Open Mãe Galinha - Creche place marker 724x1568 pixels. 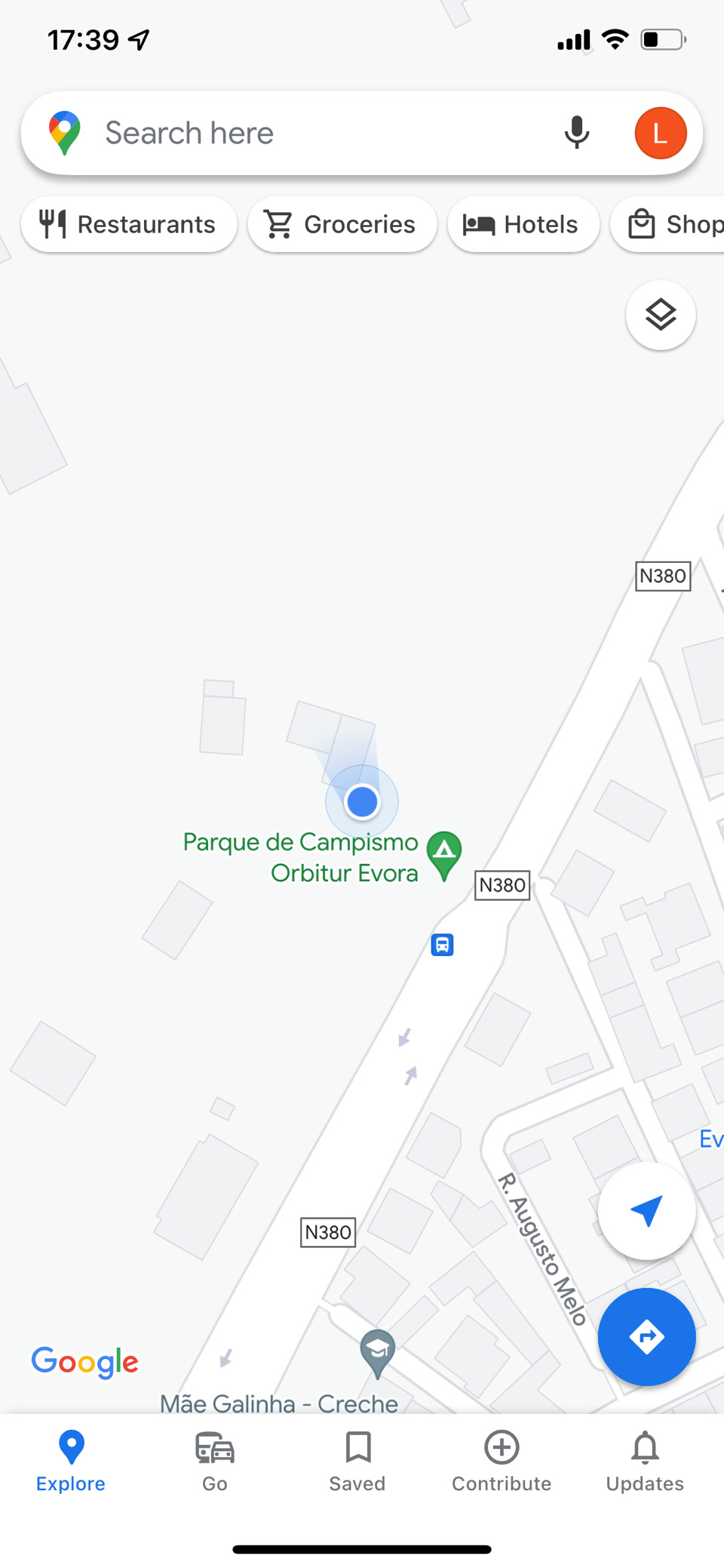(377, 1352)
